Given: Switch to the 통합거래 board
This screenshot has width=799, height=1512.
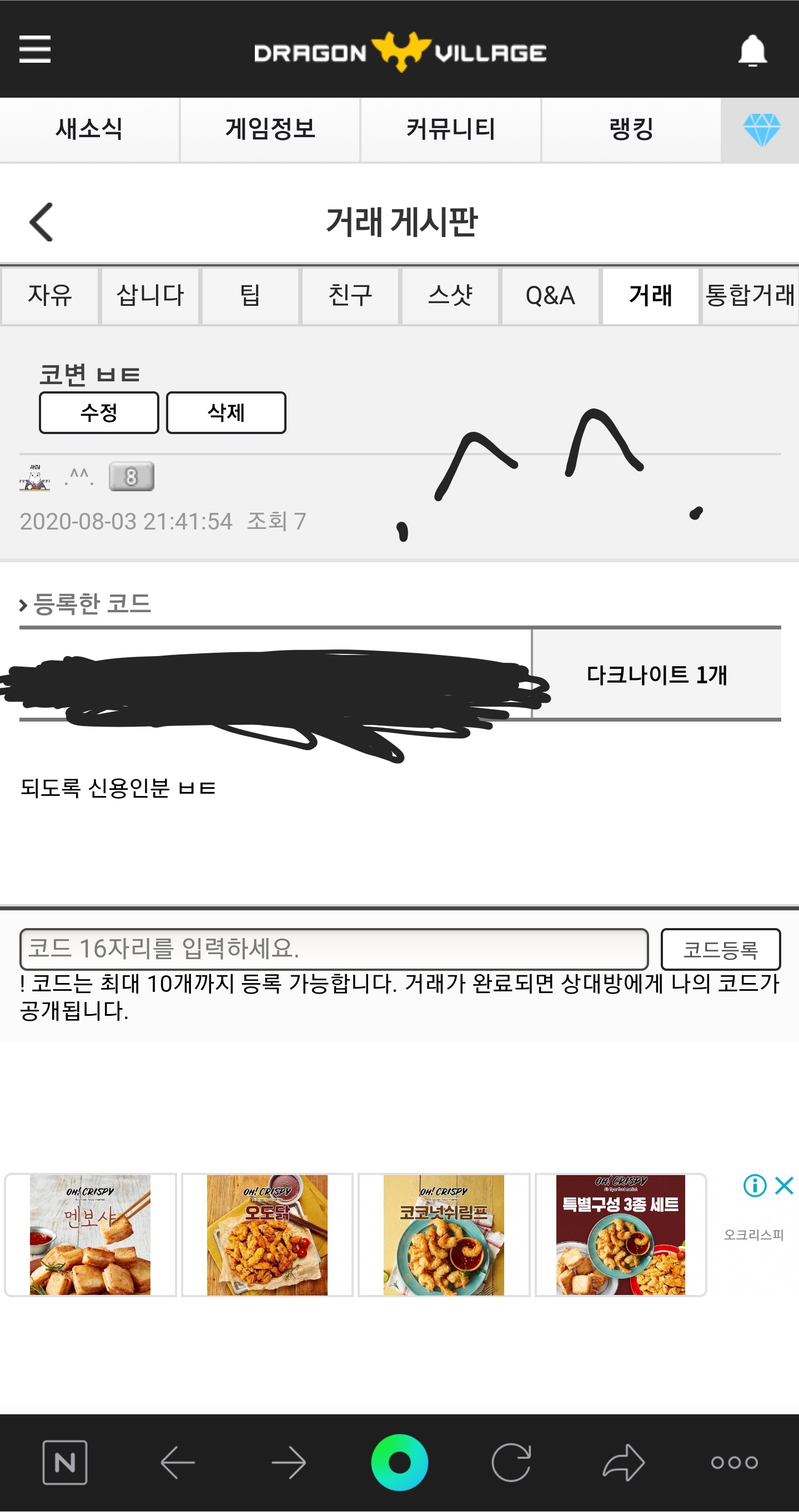Looking at the screenshot, I should pos(750,295).
